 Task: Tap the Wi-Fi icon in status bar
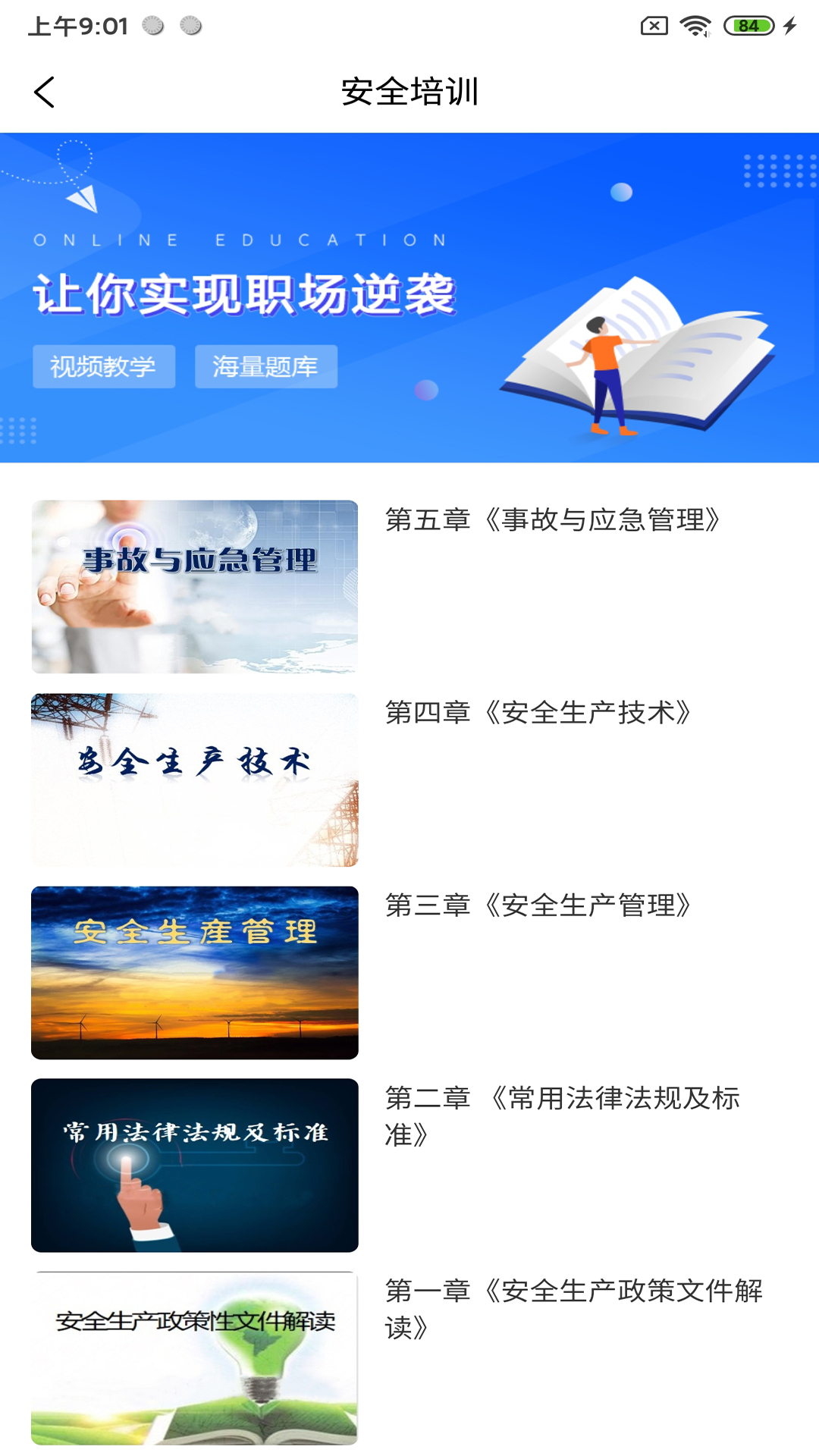click(x=695, y=24)
